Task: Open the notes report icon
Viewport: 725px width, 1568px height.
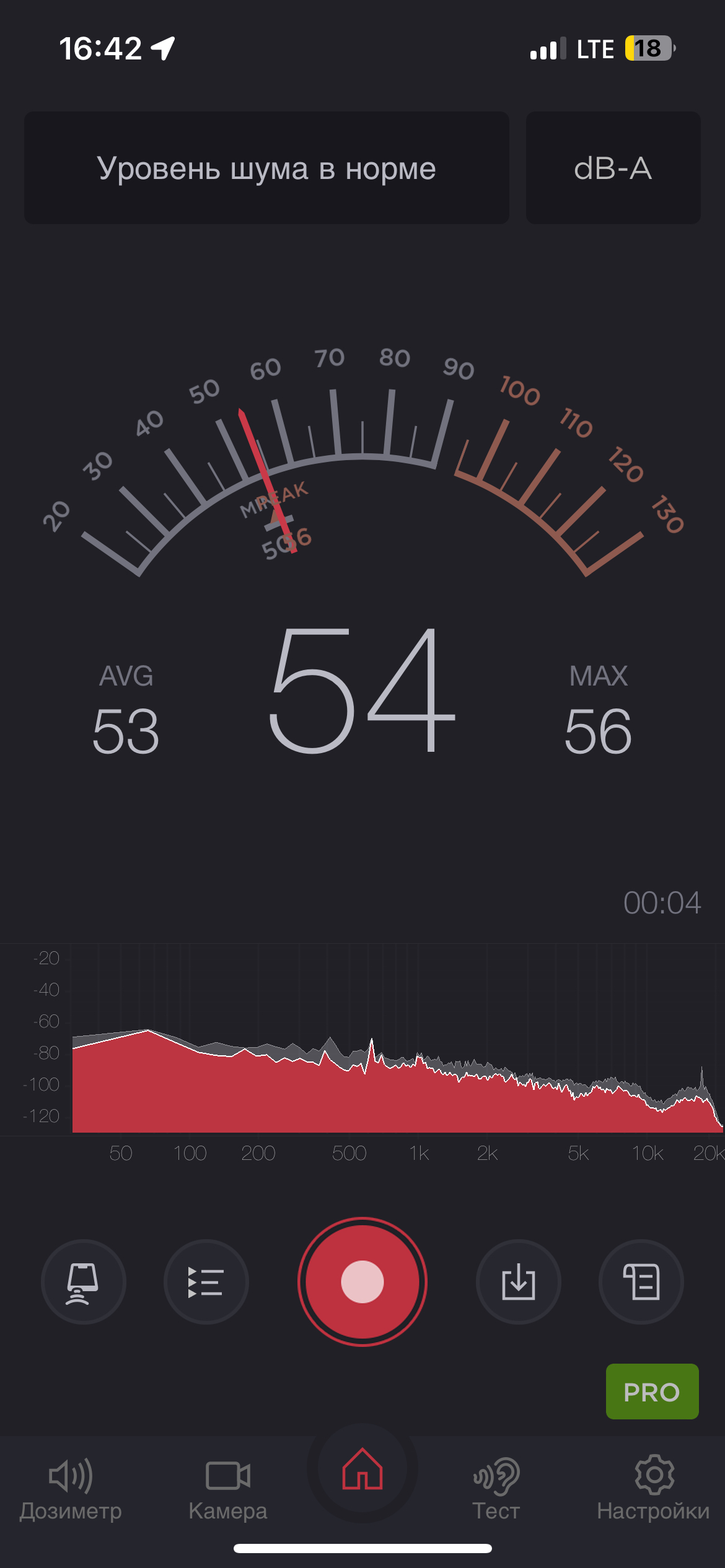Action: pos(641,1281)
